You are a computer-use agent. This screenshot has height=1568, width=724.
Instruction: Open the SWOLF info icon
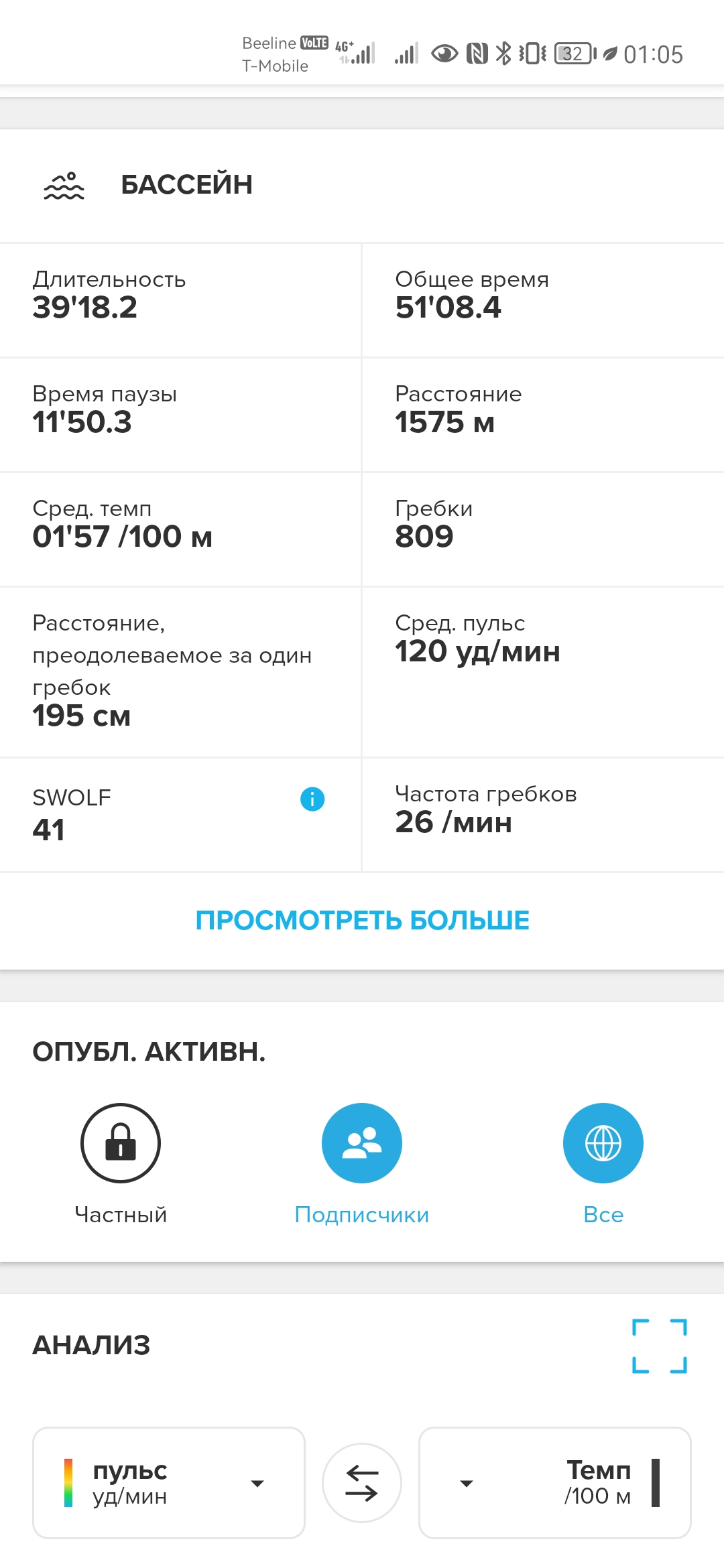pos(312,799)
